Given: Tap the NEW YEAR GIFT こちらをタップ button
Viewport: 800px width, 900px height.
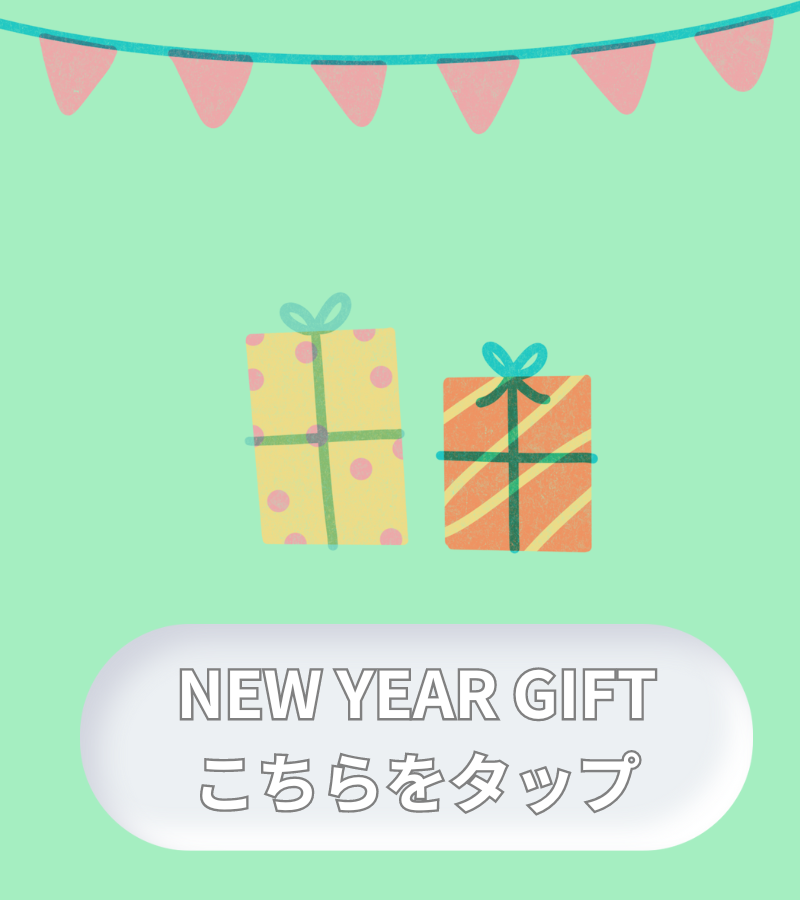Looking at the screenshot, I should coord(416,737).
